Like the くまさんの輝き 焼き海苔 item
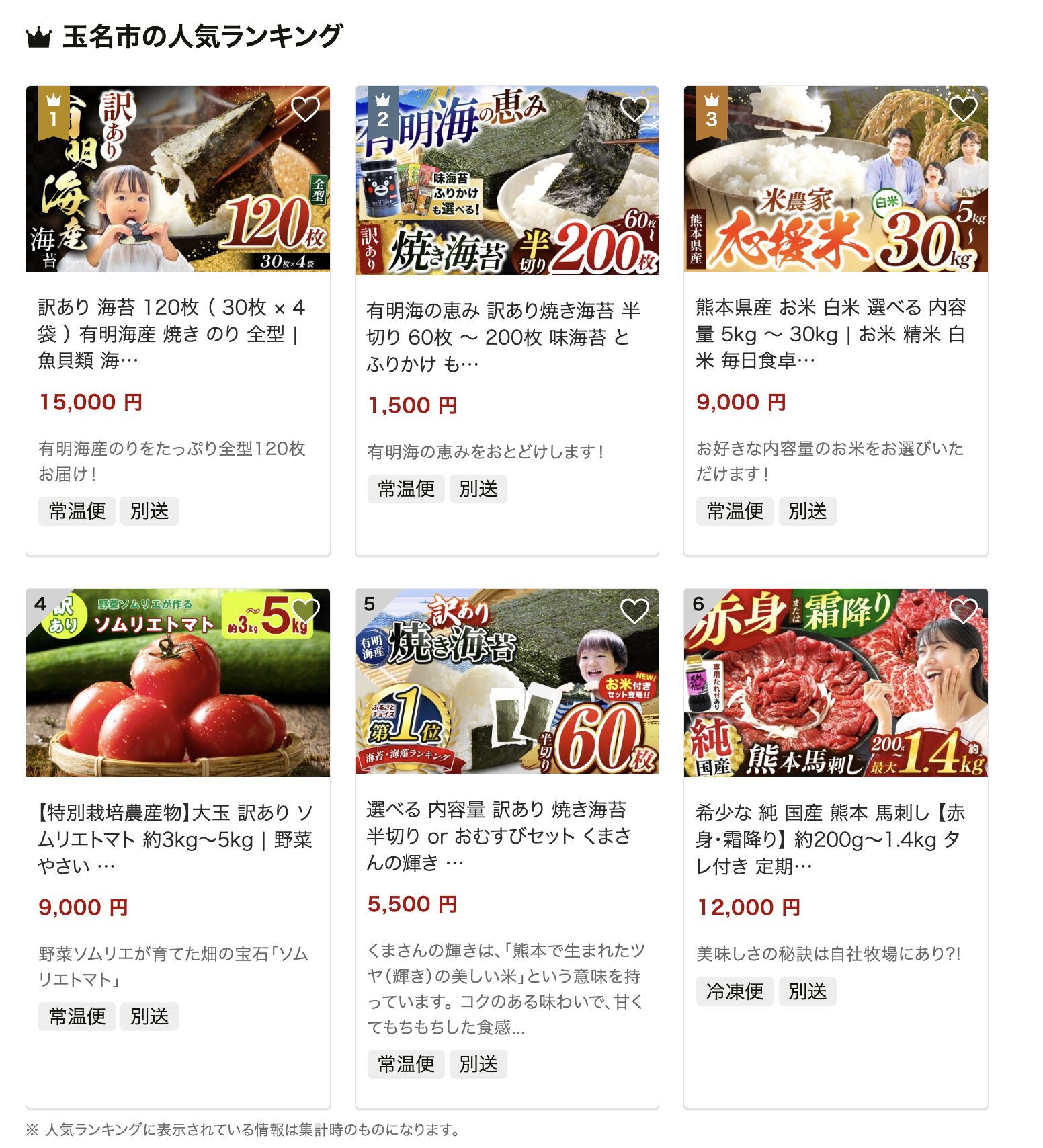The height and width of the screenshot is (1148, 1043). click(x=634, y=610)
